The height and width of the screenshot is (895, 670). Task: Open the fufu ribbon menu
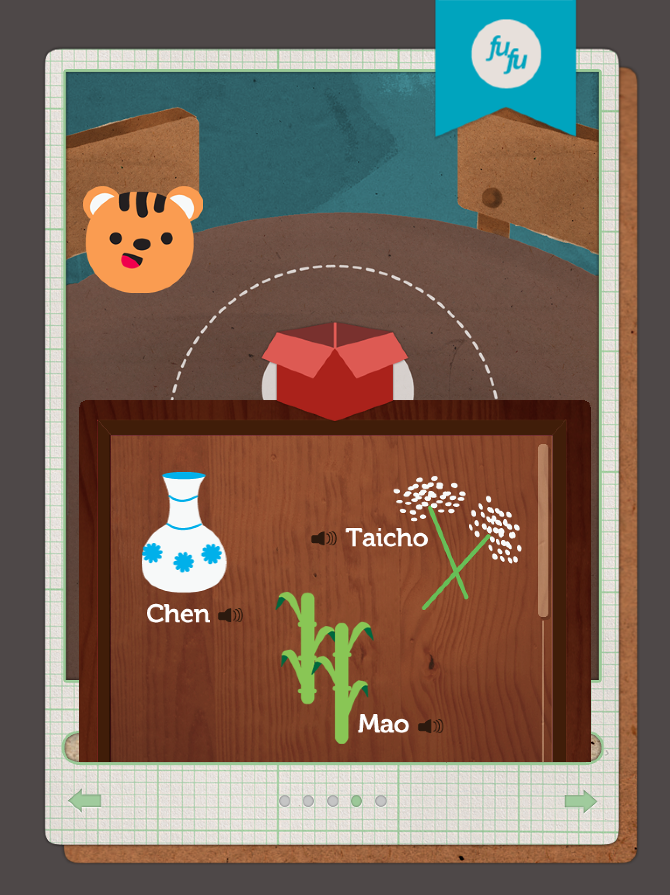coord(506,57)
